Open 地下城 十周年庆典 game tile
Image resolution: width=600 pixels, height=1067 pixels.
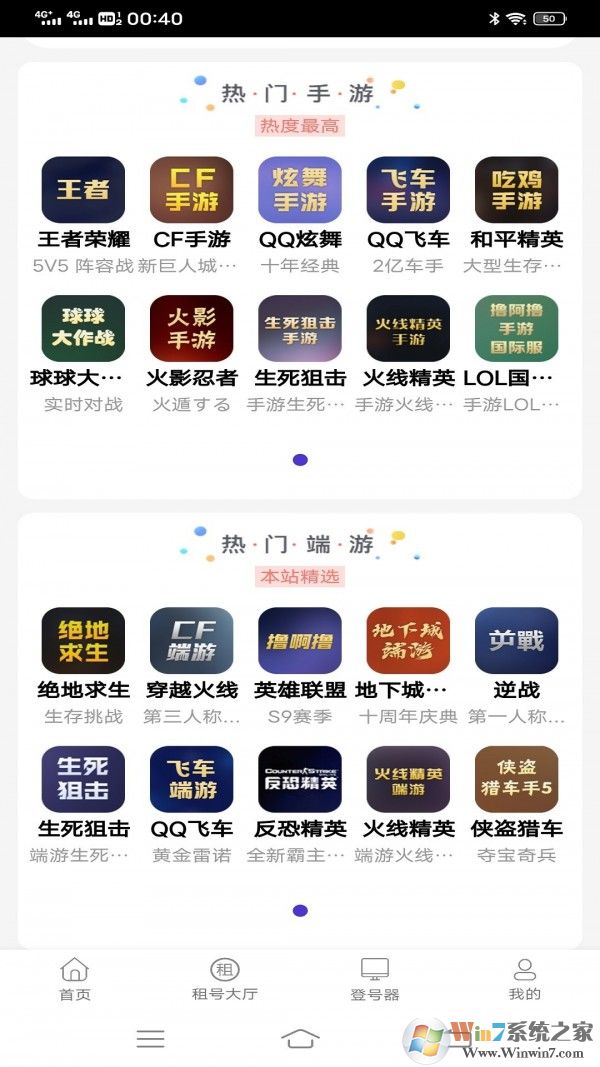(x=408, y=641)
